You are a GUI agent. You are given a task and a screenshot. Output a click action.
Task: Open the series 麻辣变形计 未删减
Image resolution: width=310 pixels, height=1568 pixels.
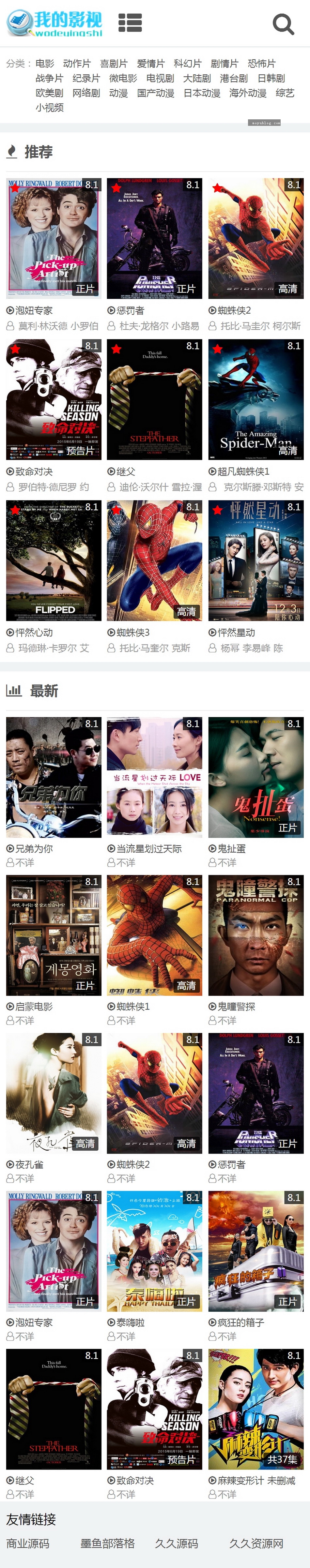[x=256, y=1409]
